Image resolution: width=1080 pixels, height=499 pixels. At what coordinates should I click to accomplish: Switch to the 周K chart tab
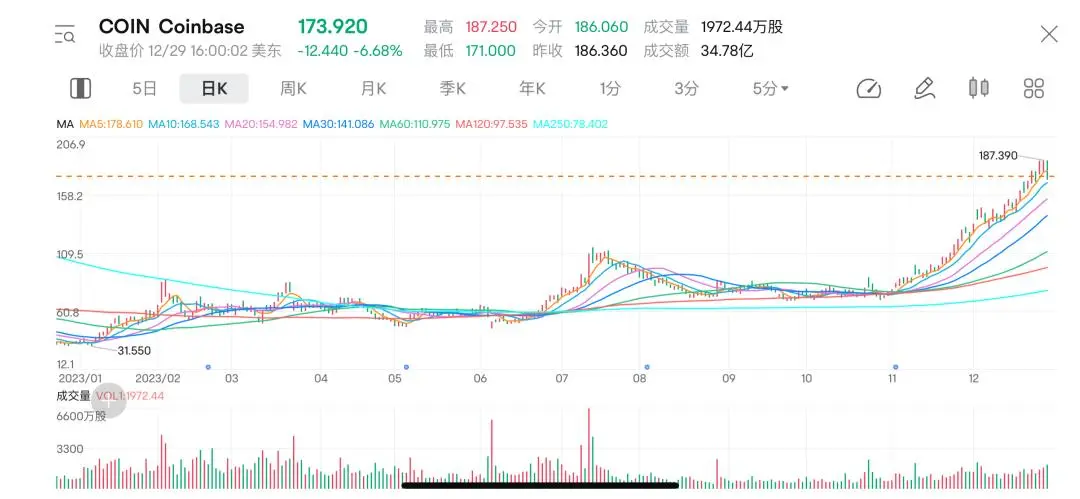[293, 88]
